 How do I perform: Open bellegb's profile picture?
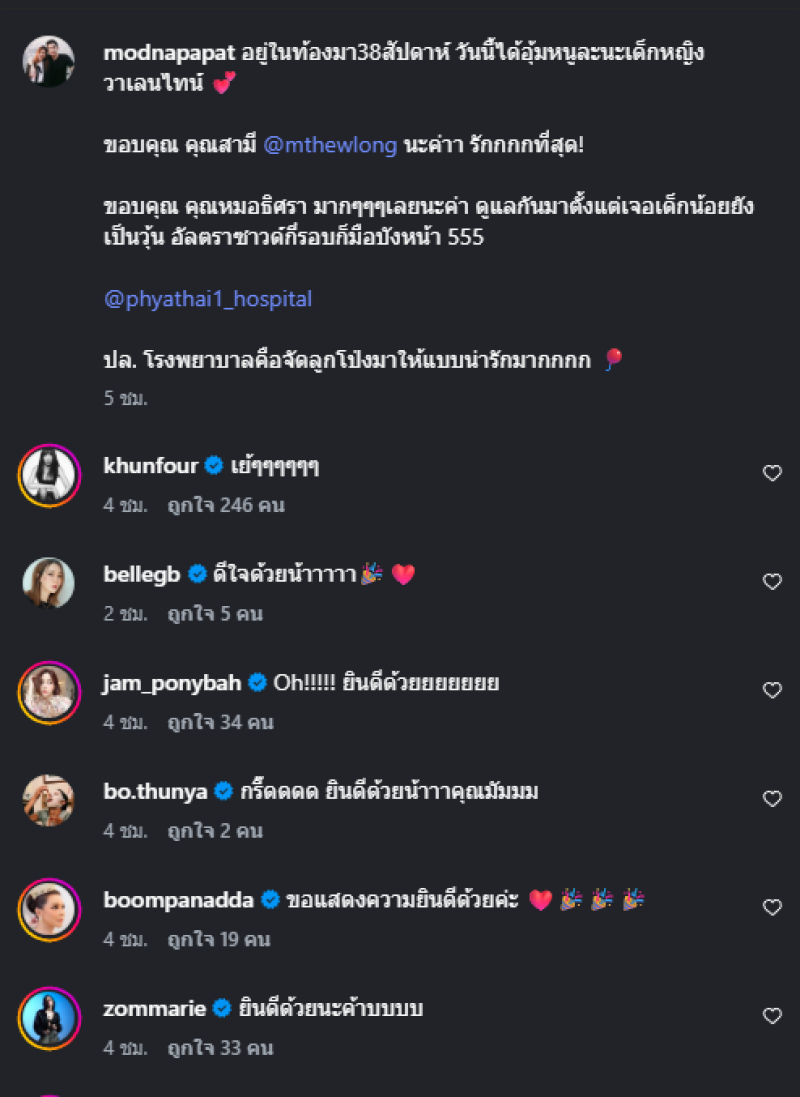(48, 582)
